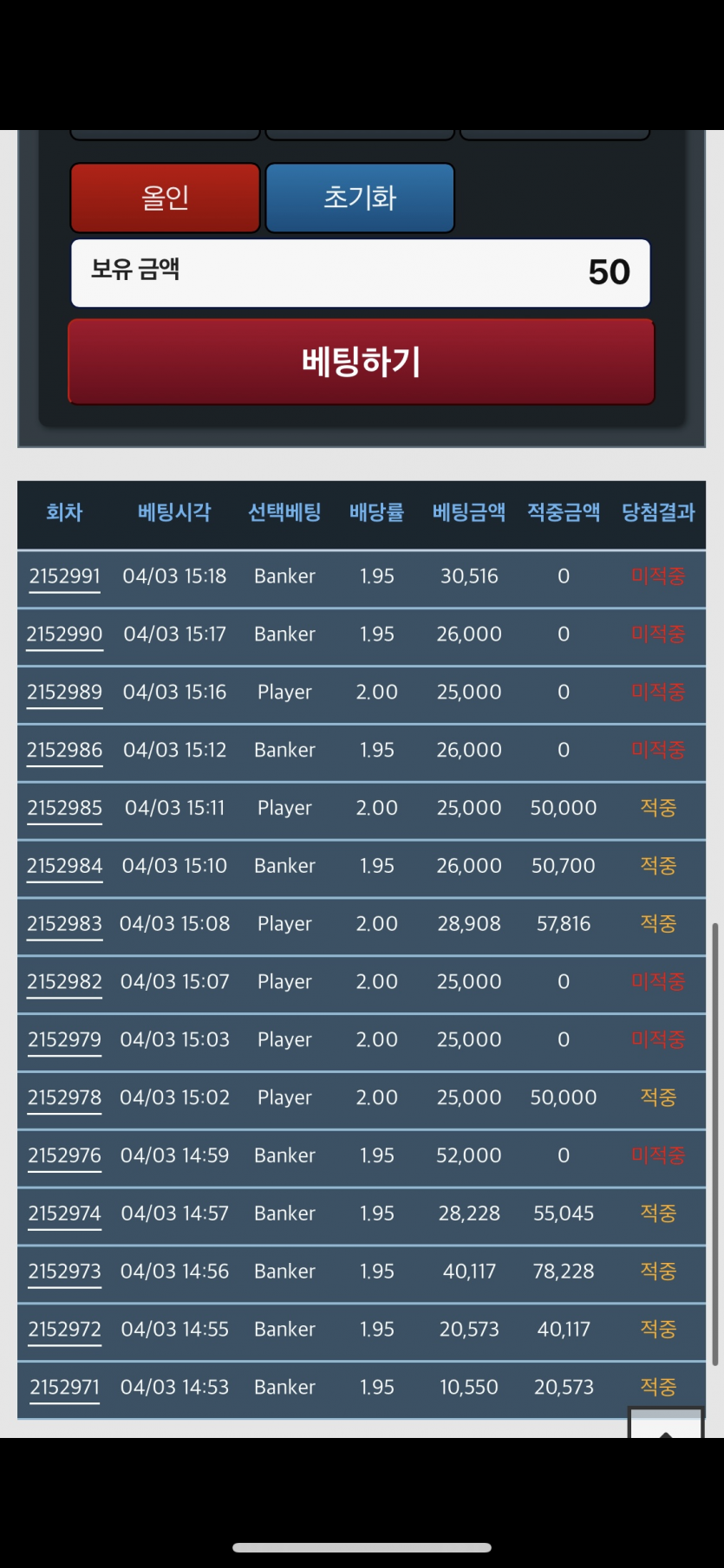The image size is (724, 1568).
Task: View details for round 2152989
Action: click(64, 693)
